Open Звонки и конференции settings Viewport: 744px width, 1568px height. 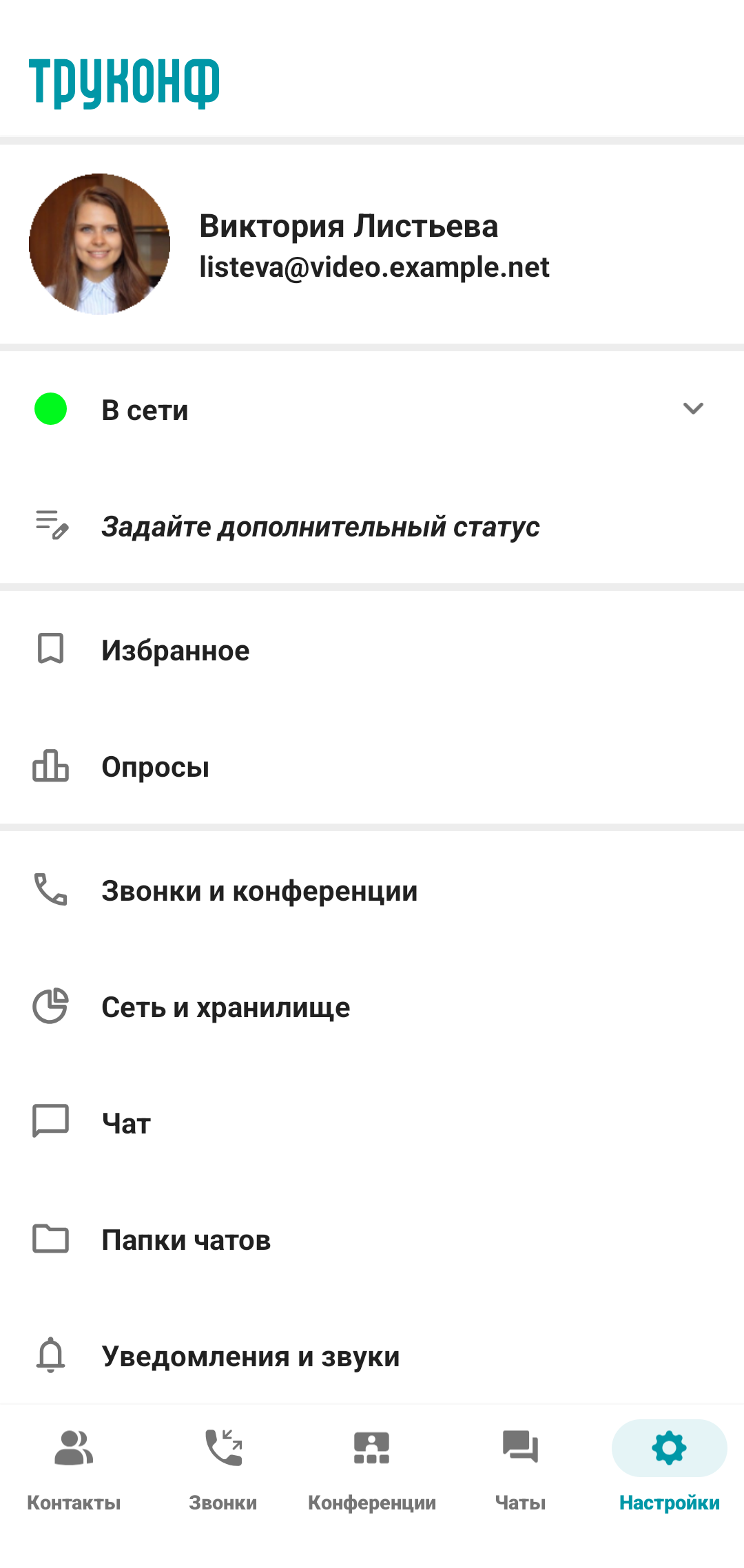(259, 890)
